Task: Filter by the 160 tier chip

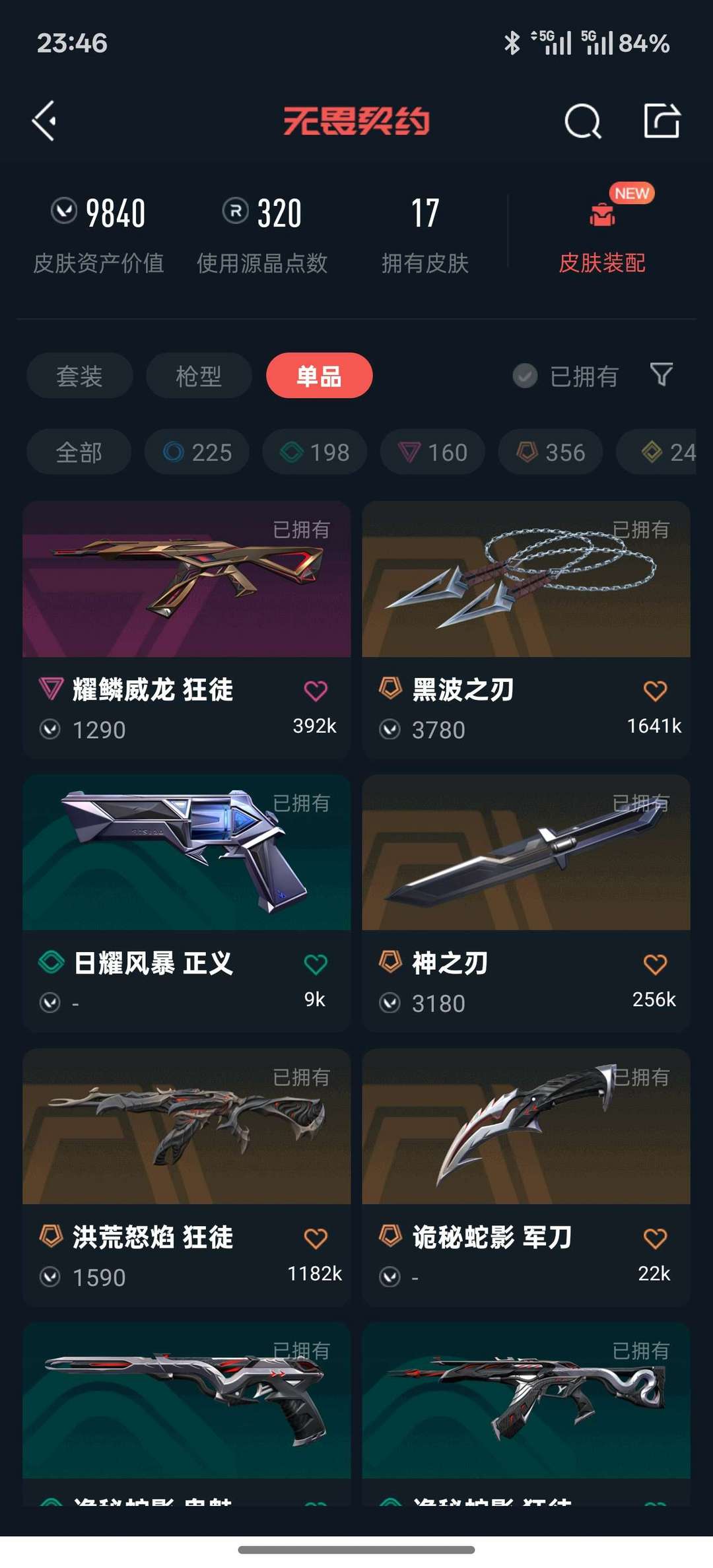Action: [432, 452]
